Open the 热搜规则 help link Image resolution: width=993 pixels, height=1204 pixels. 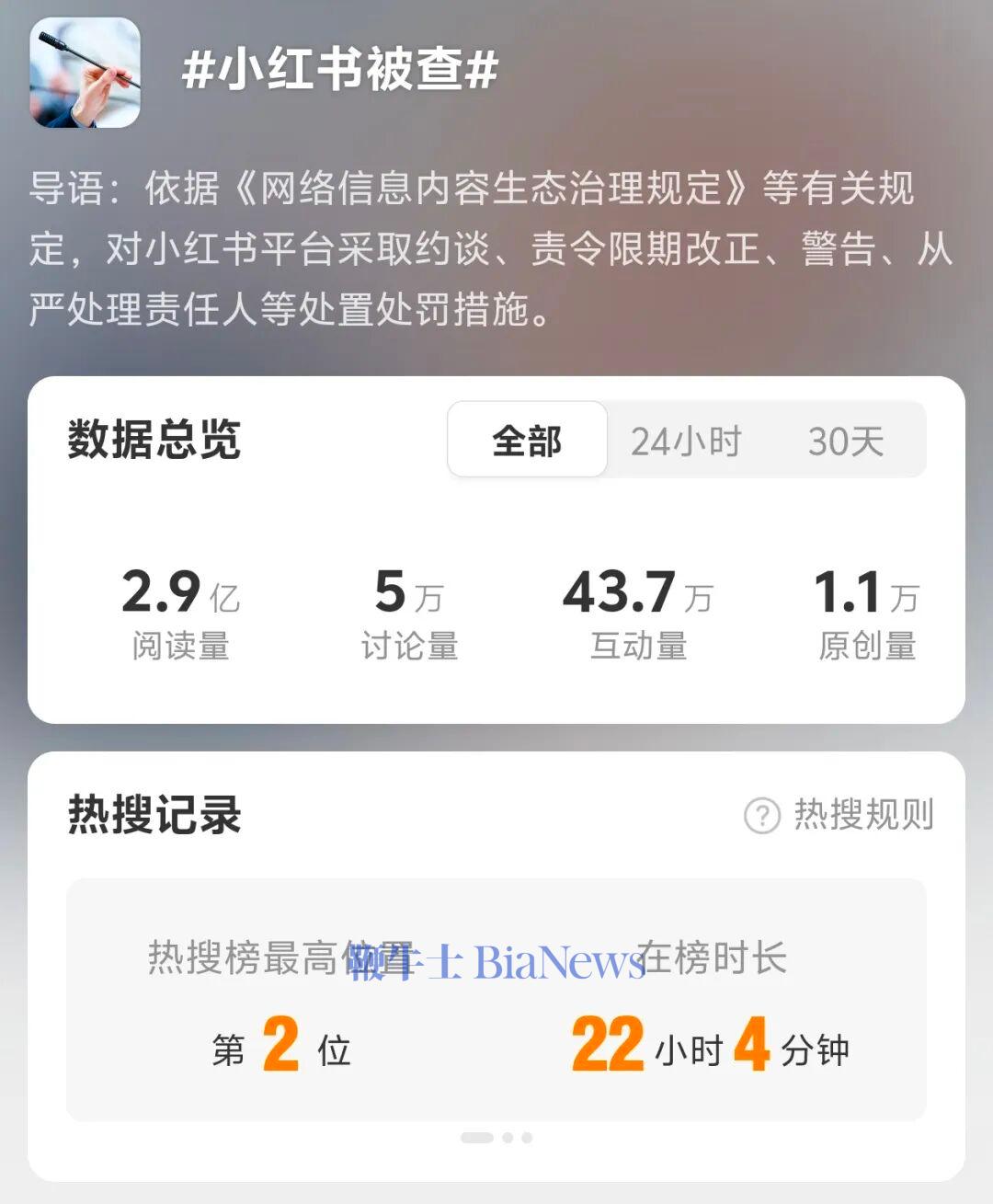point(839,815)
